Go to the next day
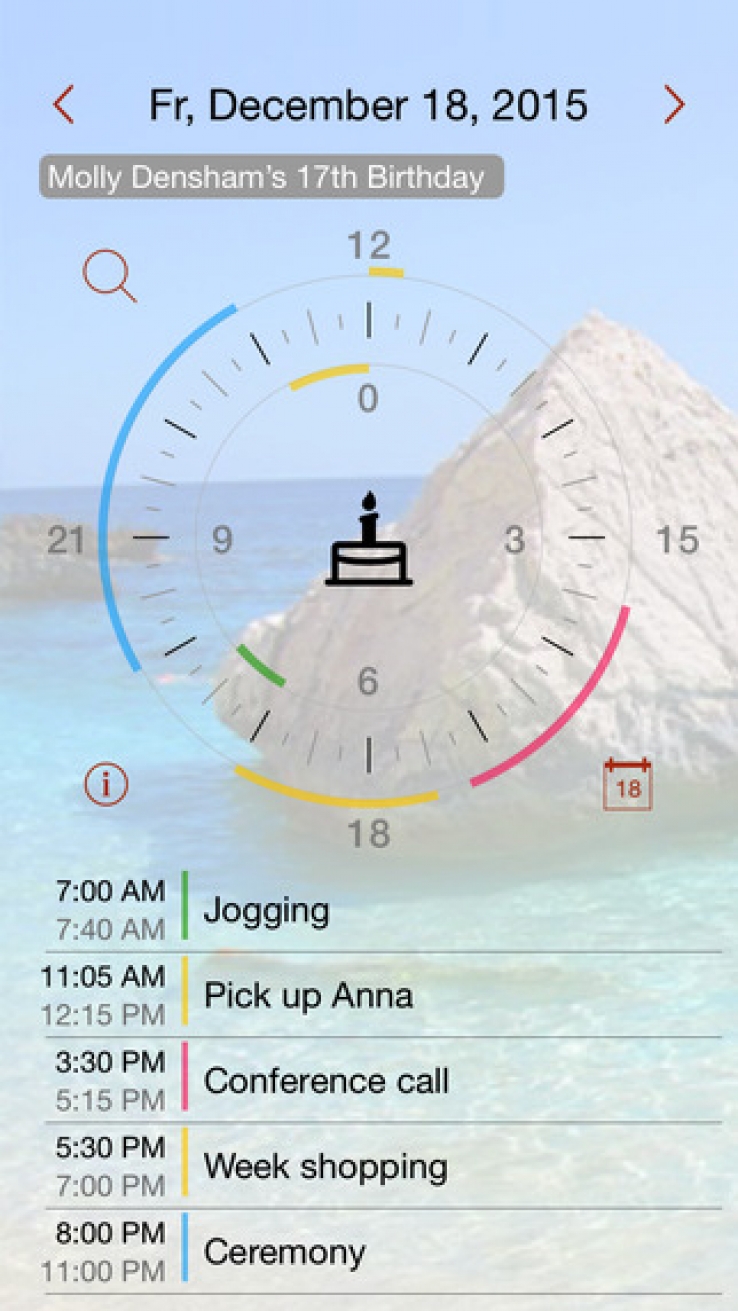This screenshot has height=1311, width=738. pos(674,105)
